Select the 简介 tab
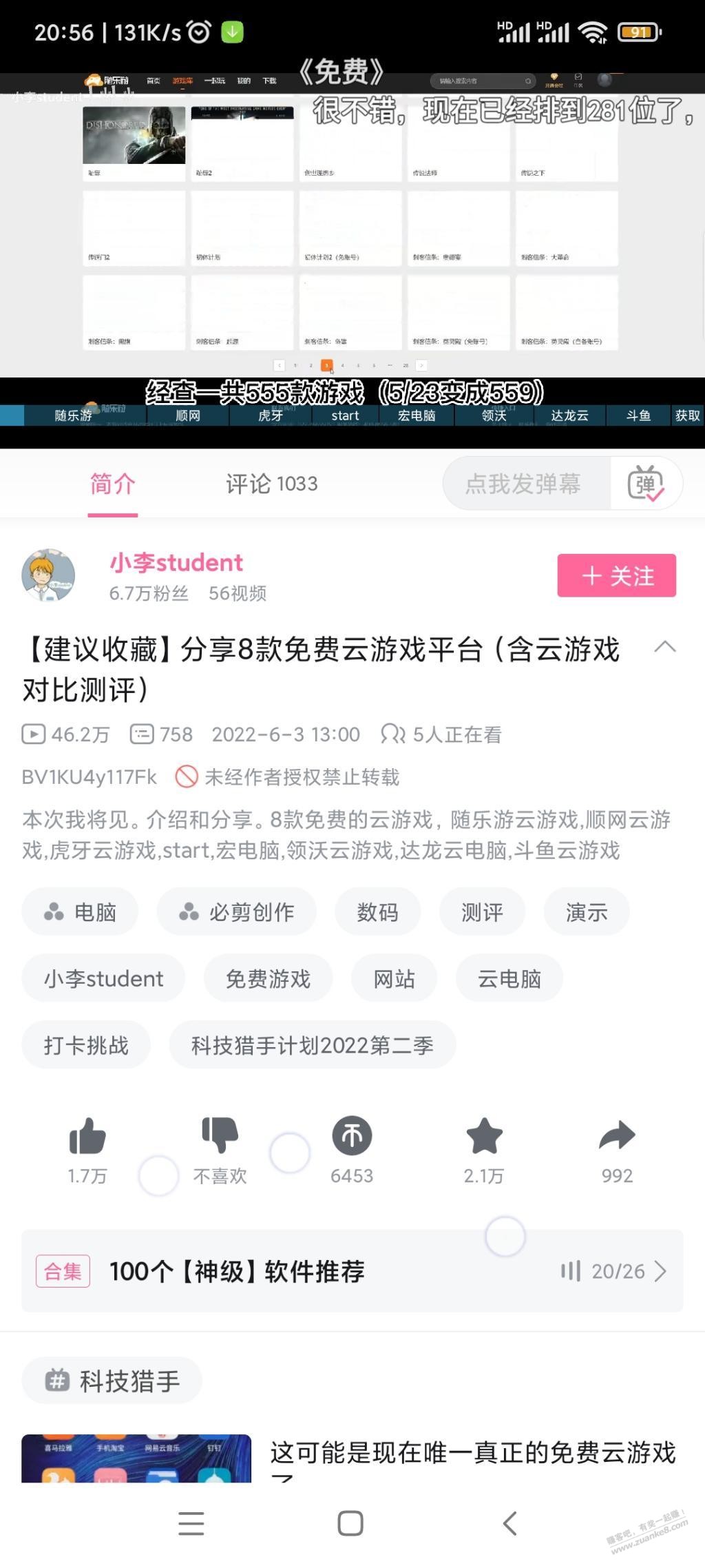 click(114, 483)
